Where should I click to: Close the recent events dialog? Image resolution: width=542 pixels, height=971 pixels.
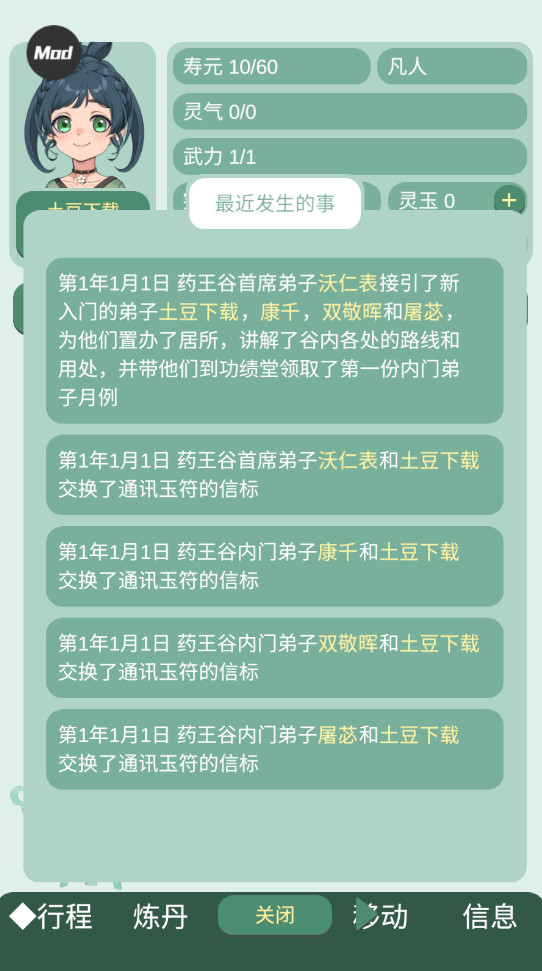(x=274, y=915)
